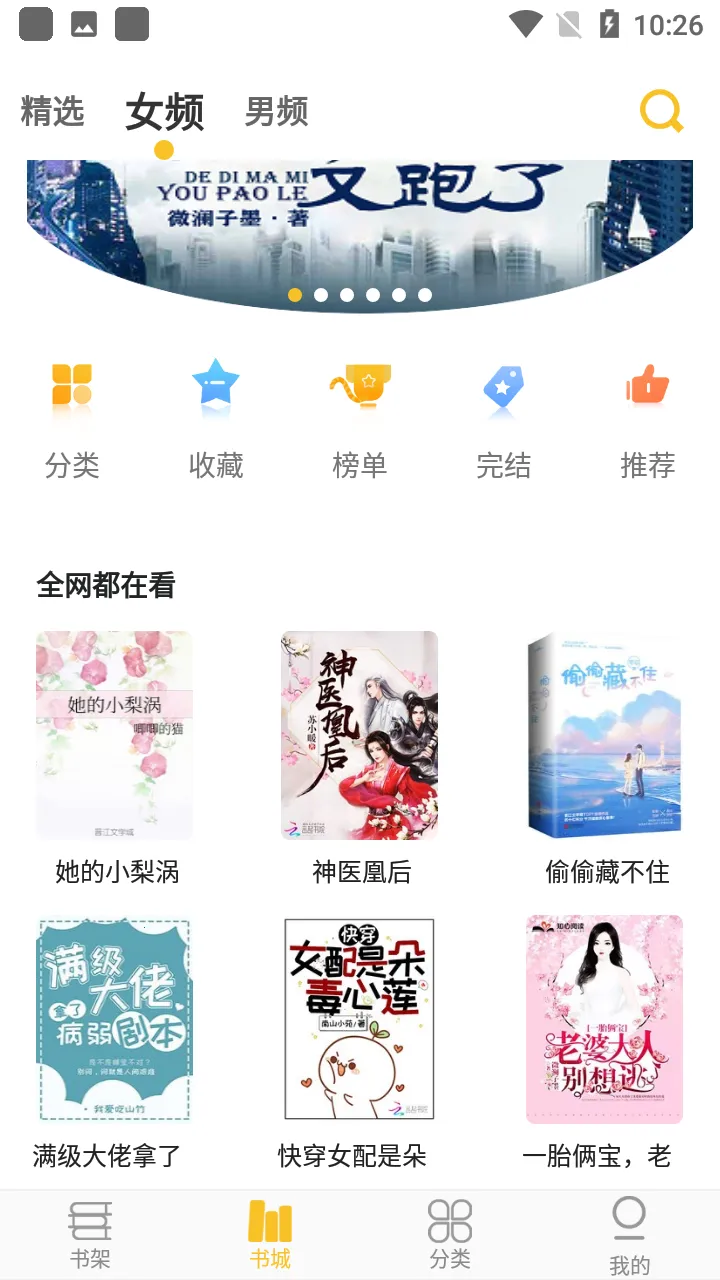Open the search icon
This screenshot has width=720, height=1280.
tap(661, 111)
